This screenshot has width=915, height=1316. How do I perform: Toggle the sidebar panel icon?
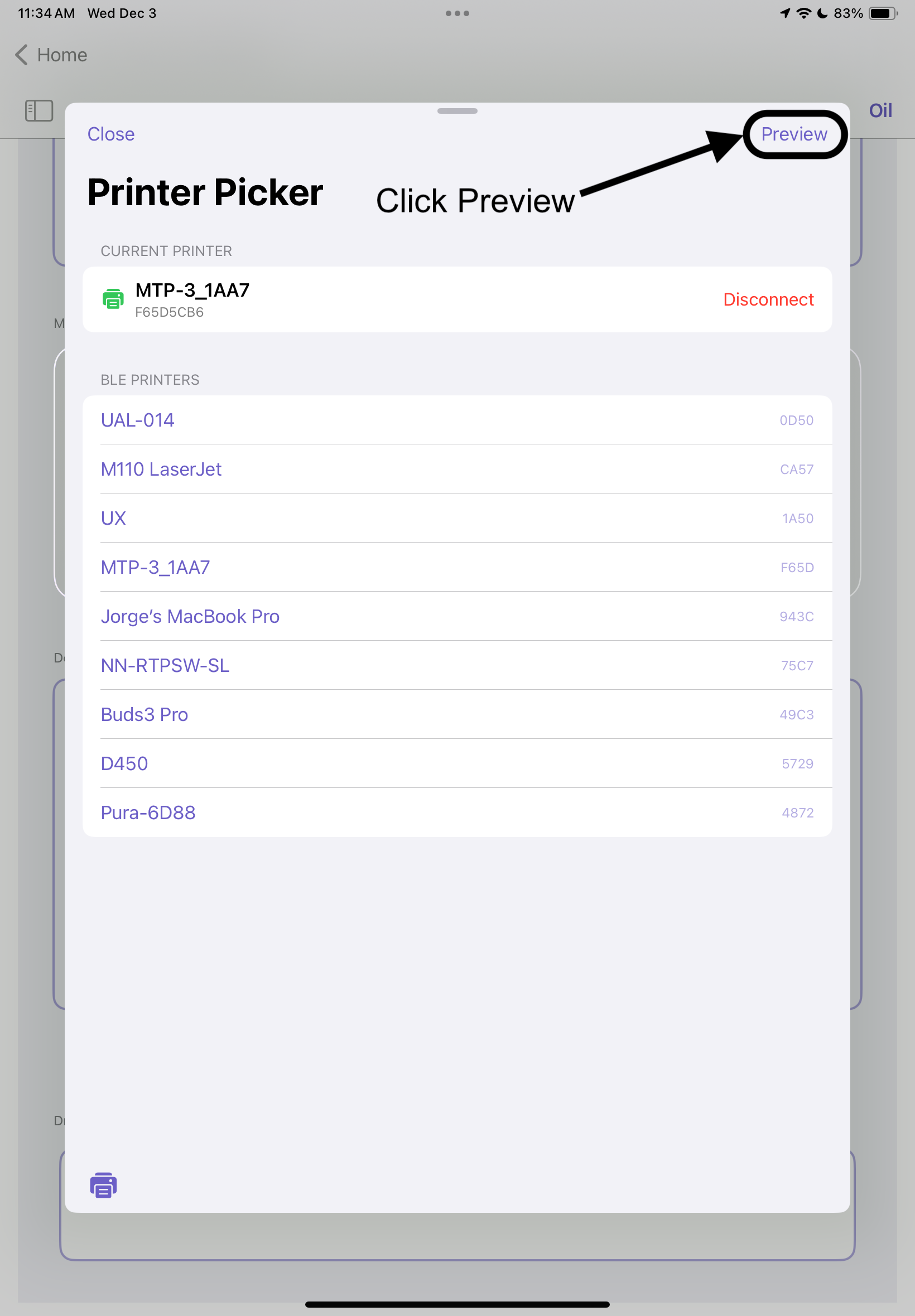pos(39,110)
